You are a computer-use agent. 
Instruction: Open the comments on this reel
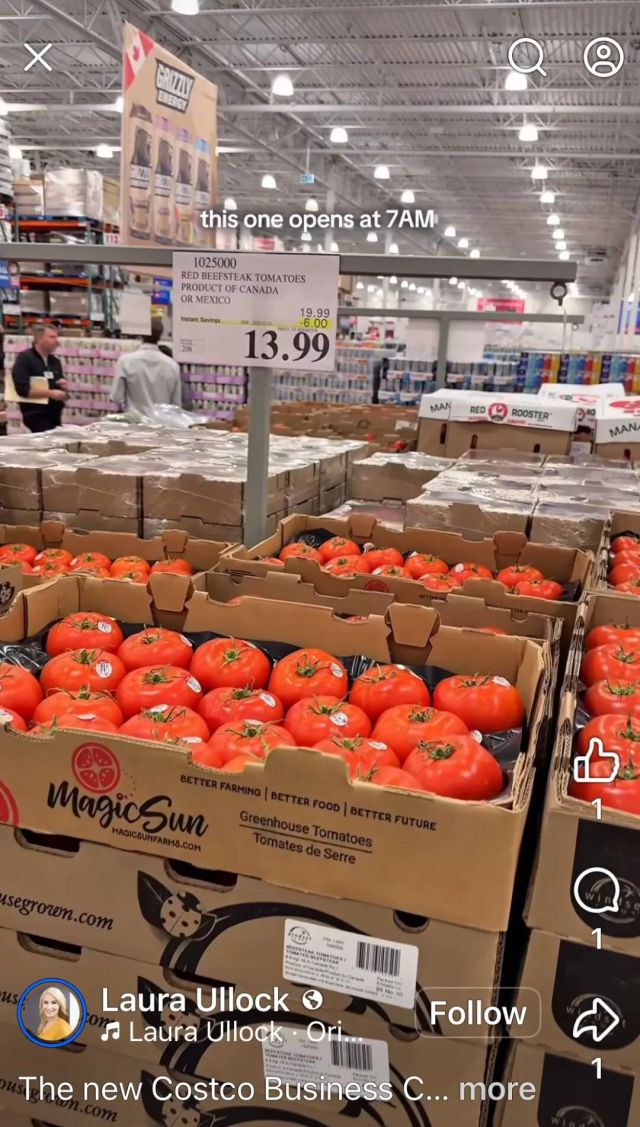coord(596,891)
